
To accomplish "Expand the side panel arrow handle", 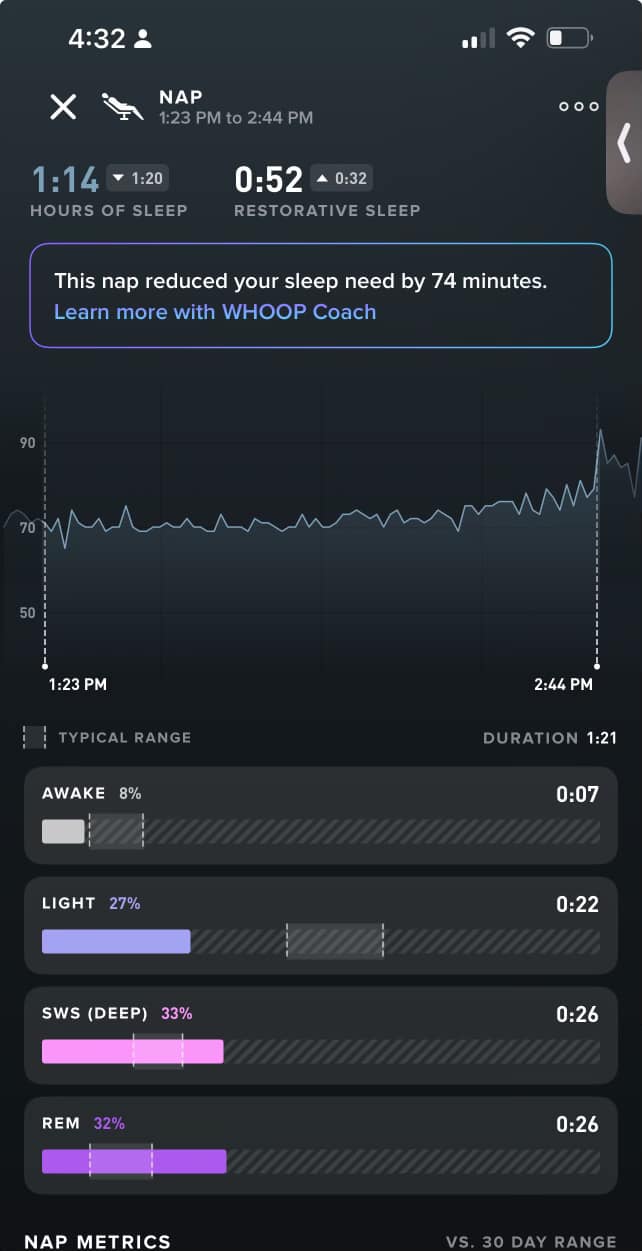I will click(624, 142).
